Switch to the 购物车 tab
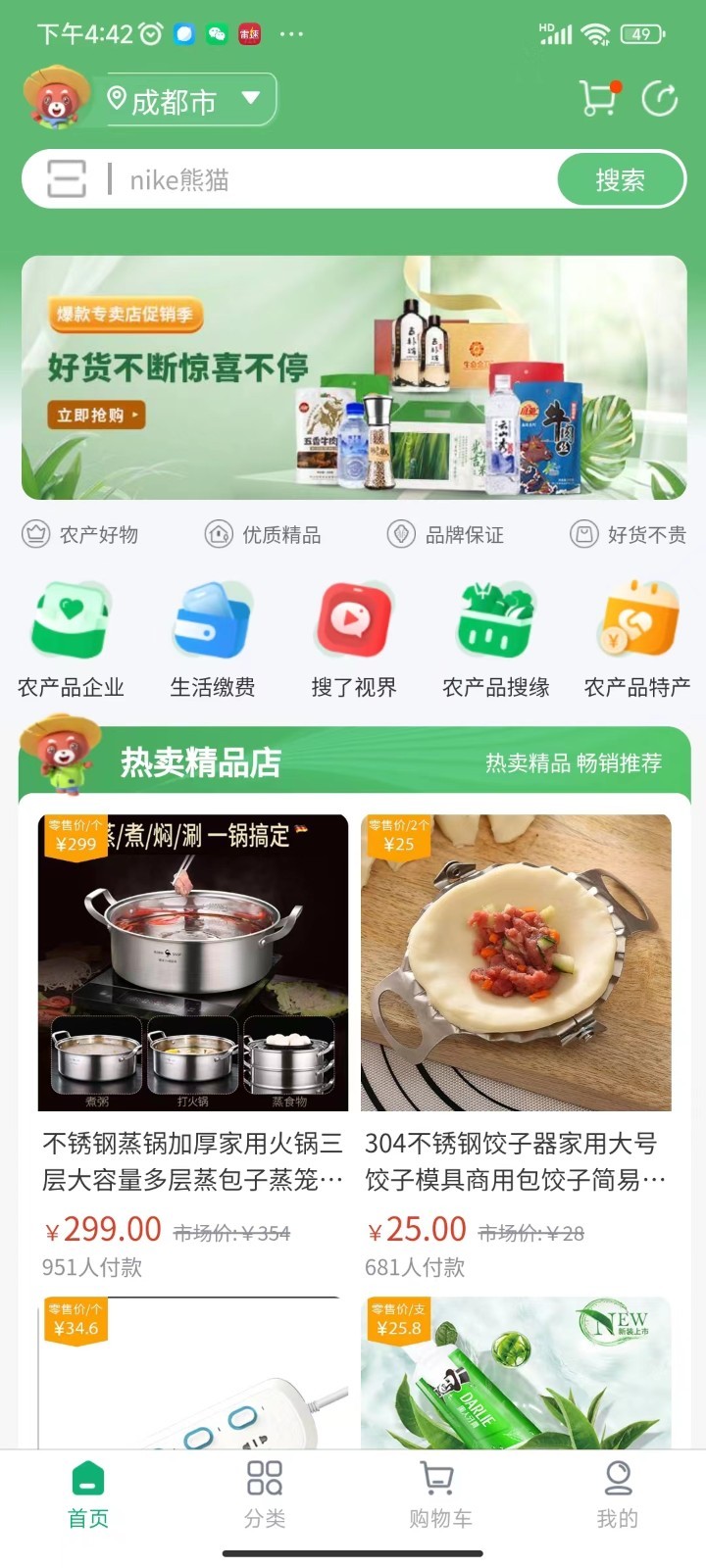This screenshot has width=706, height=1568. [x=440, y=1494]
